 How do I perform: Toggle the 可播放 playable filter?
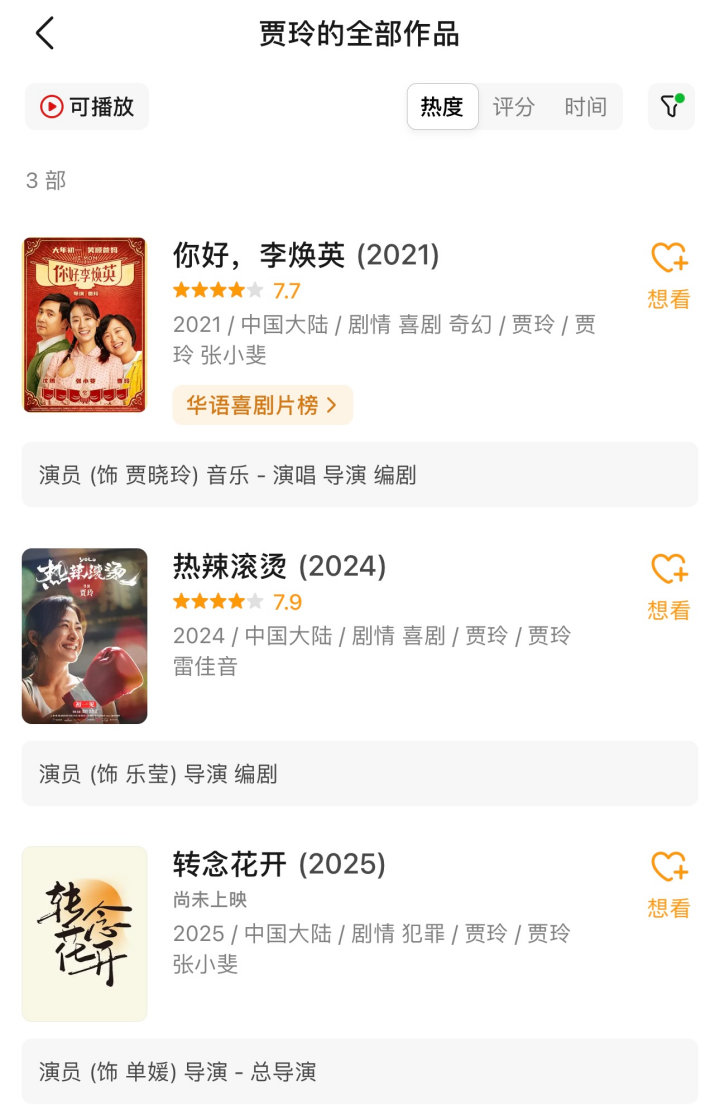tap(87, 106)
